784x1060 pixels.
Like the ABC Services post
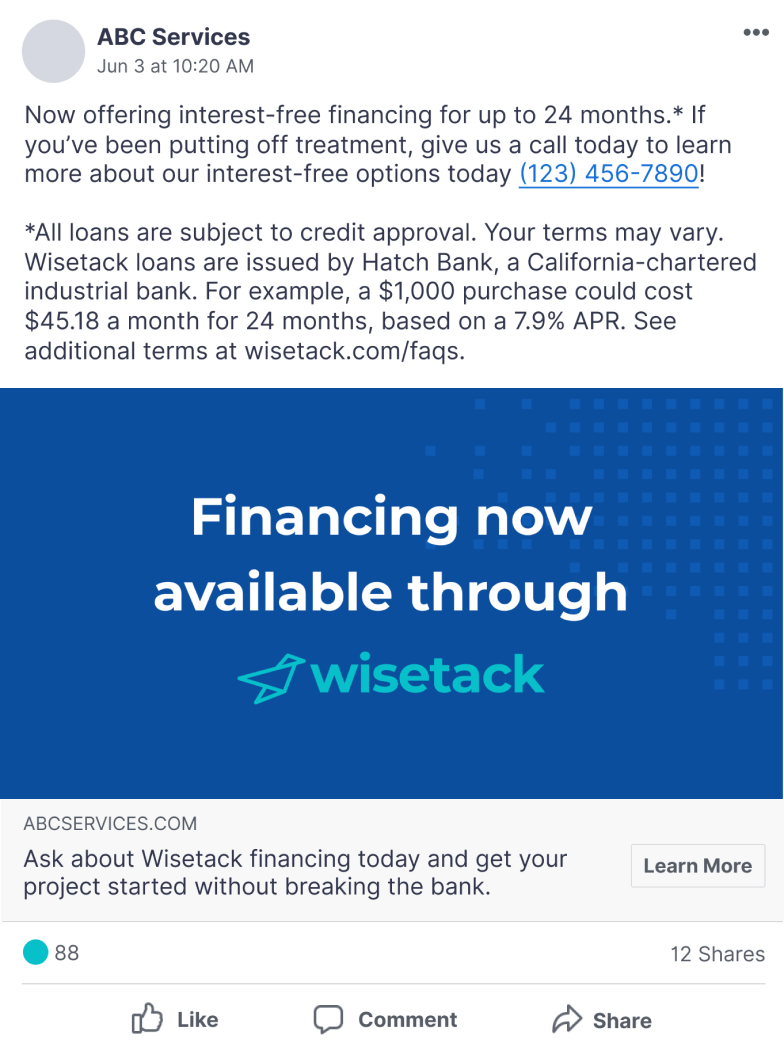pos(175,1020)
